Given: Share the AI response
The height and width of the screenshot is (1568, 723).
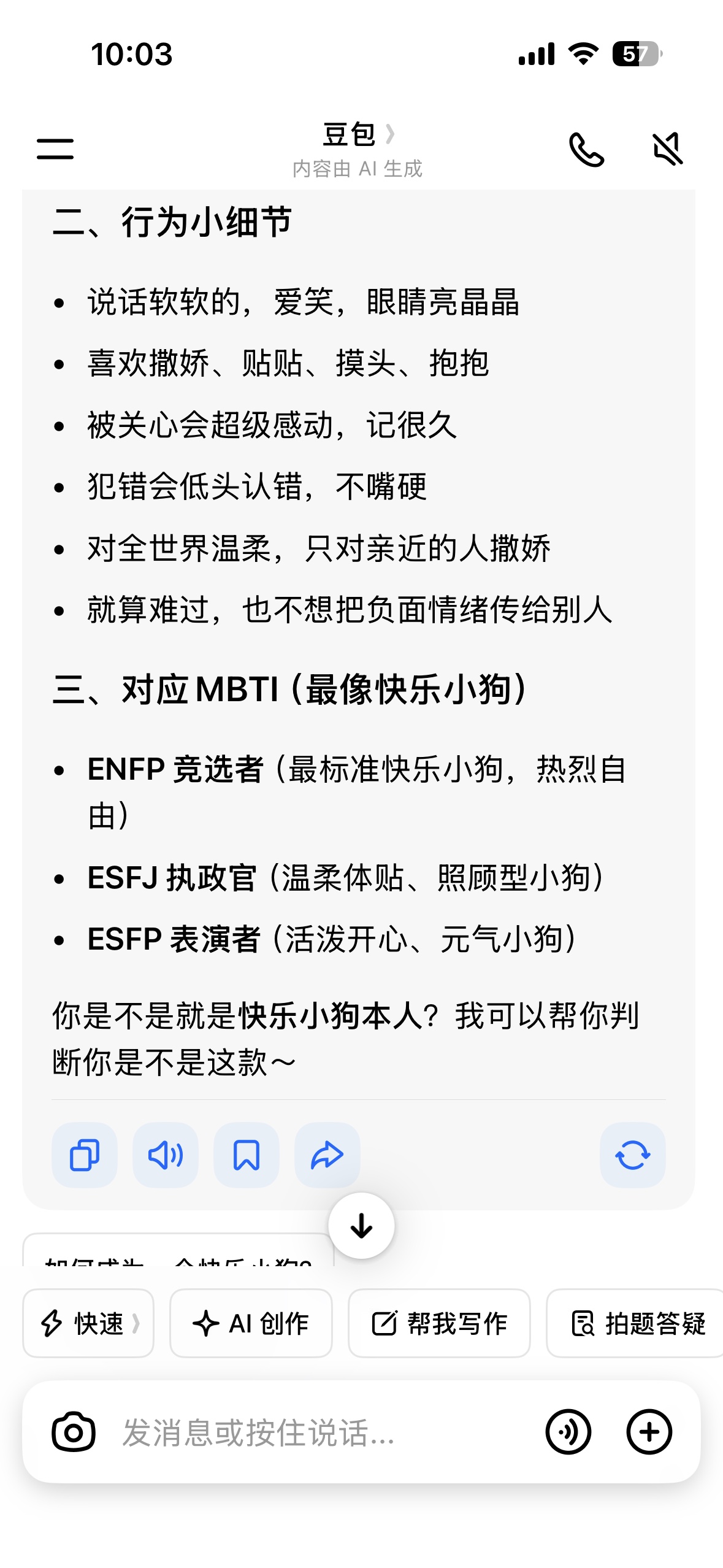Looking at the screenshot, I should tap(327, 1155).
